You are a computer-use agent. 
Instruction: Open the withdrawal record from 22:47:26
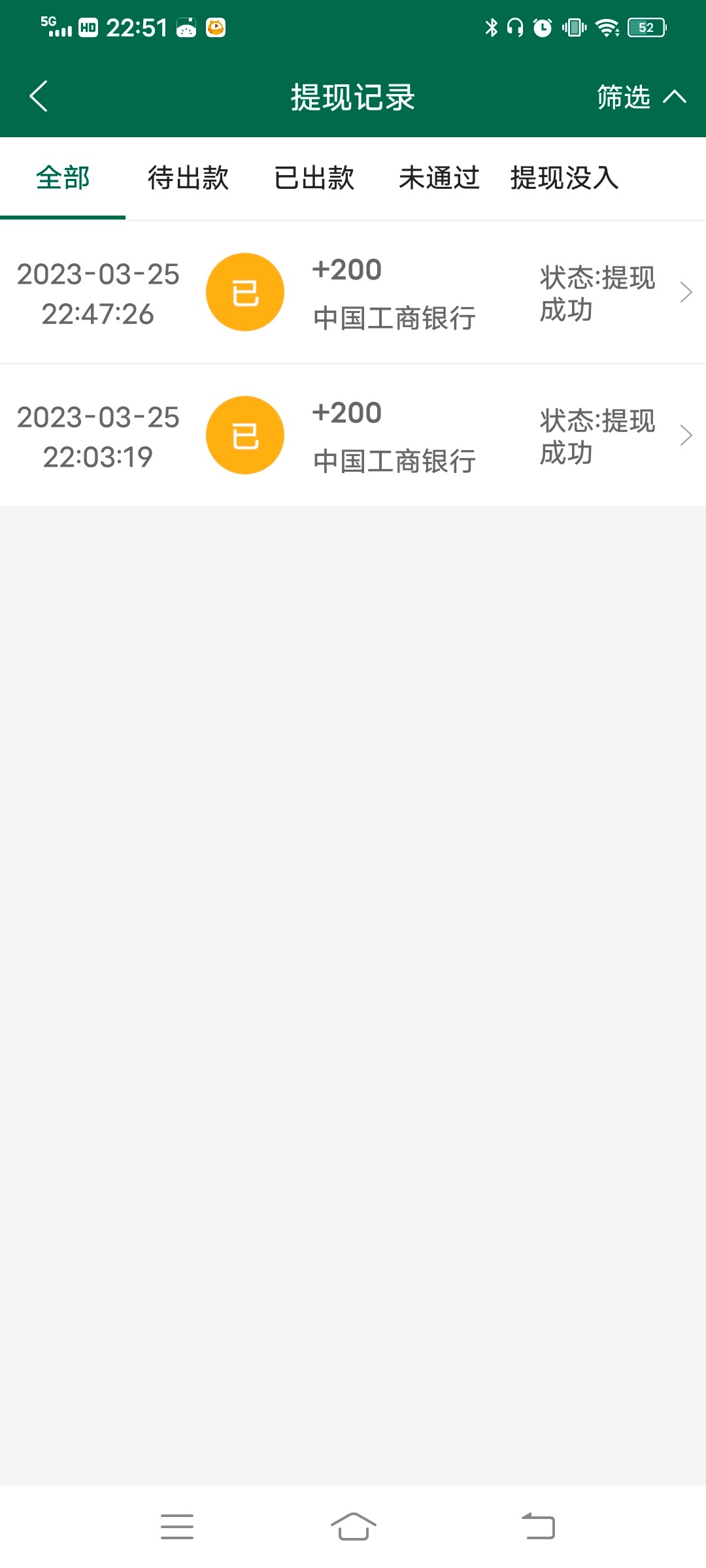[x=353, y=293]
